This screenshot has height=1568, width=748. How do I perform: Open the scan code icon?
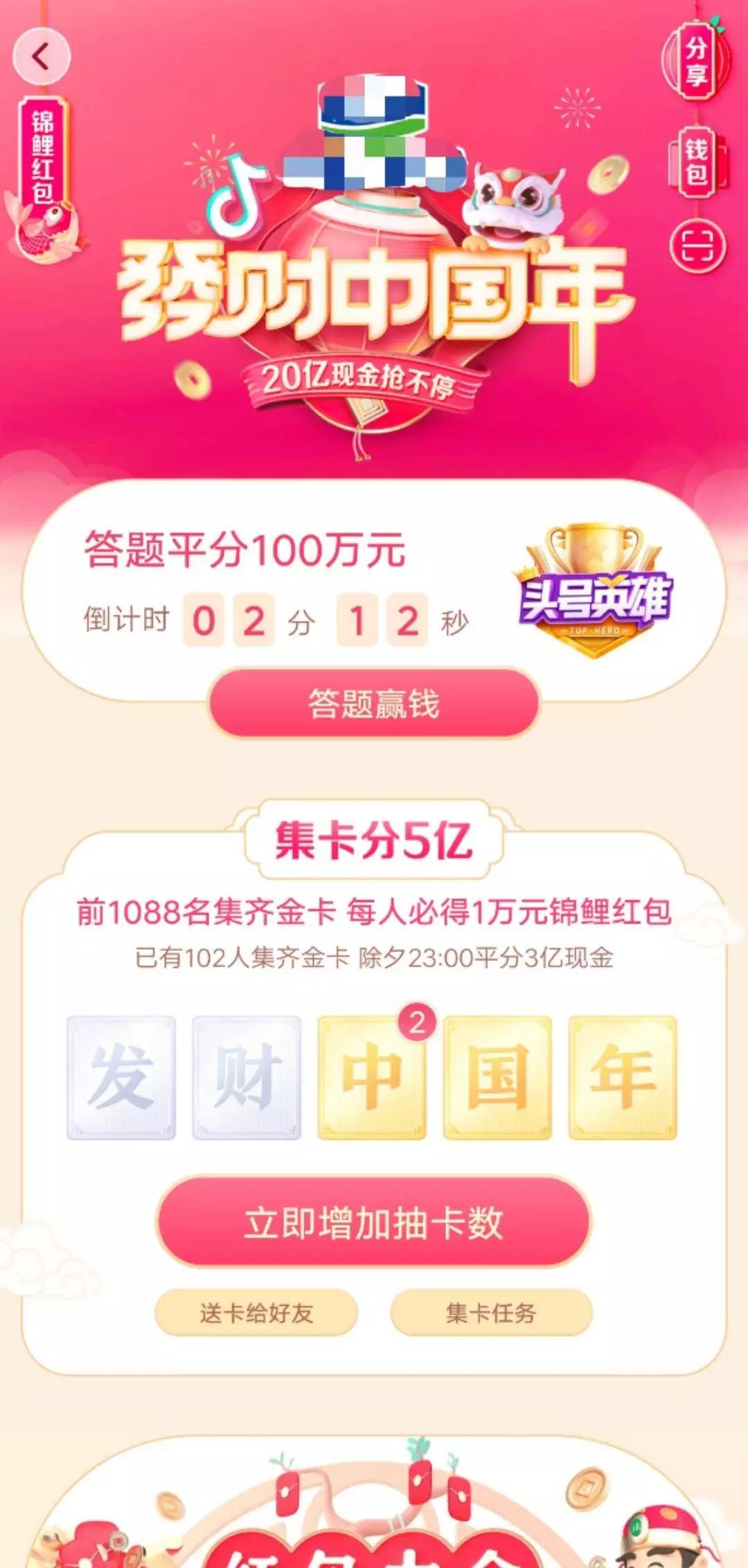coord(697,246)
